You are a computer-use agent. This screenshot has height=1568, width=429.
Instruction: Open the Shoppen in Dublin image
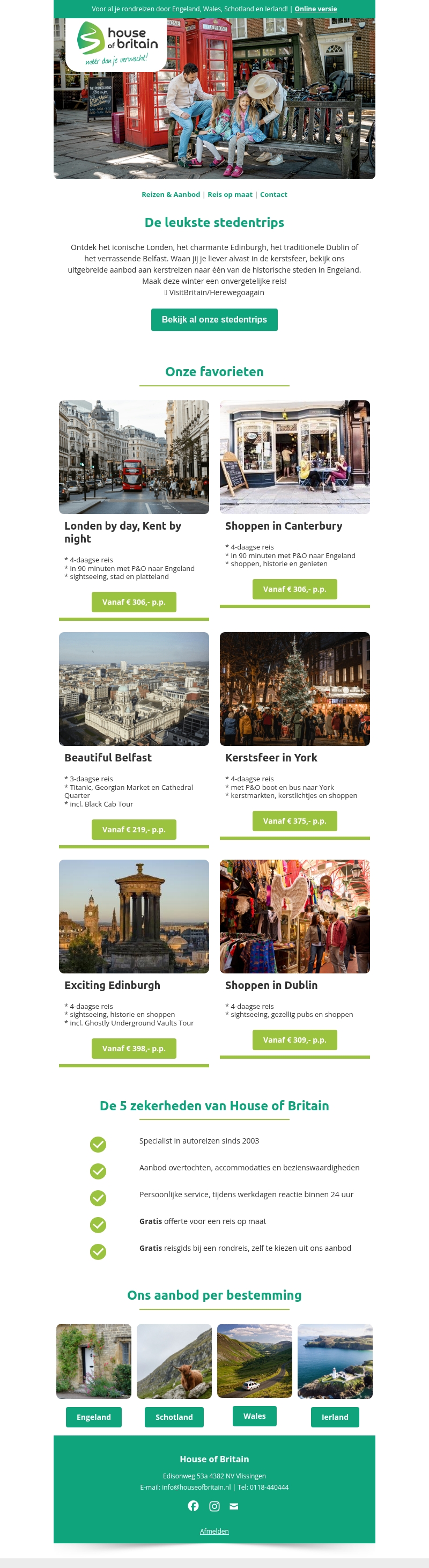[294, 916]
